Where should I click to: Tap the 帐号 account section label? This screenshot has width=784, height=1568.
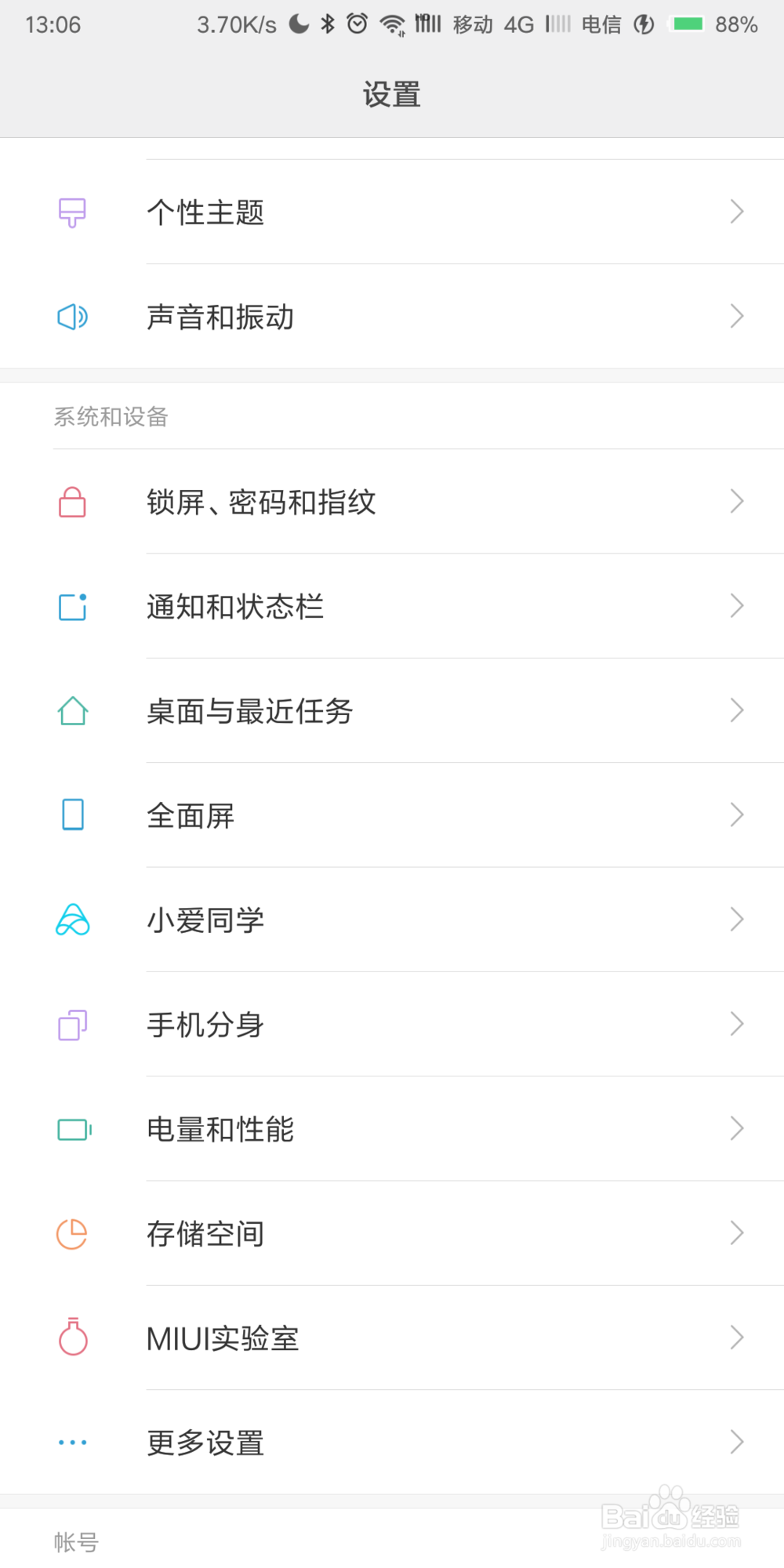[74, 1541]
